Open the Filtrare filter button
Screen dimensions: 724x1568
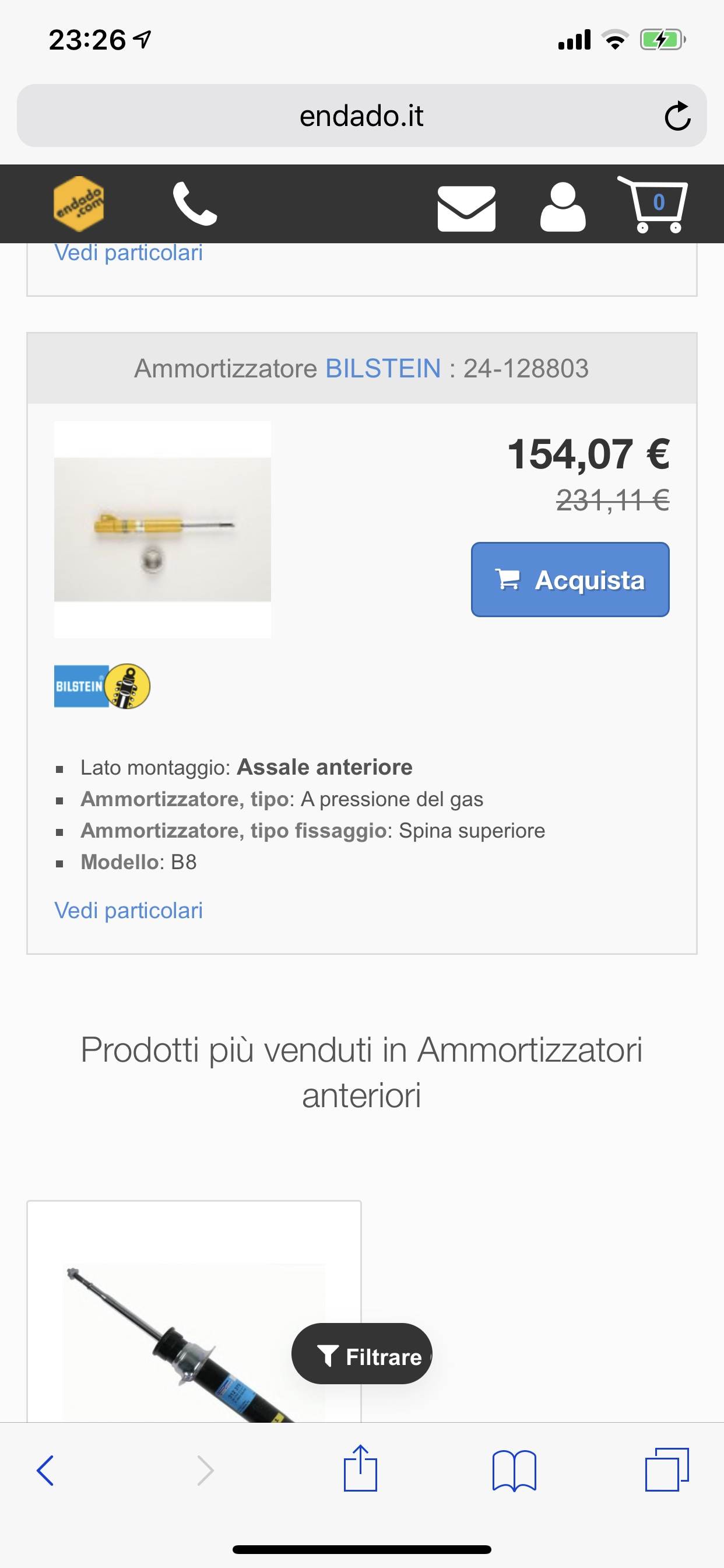coord(362,1356)
